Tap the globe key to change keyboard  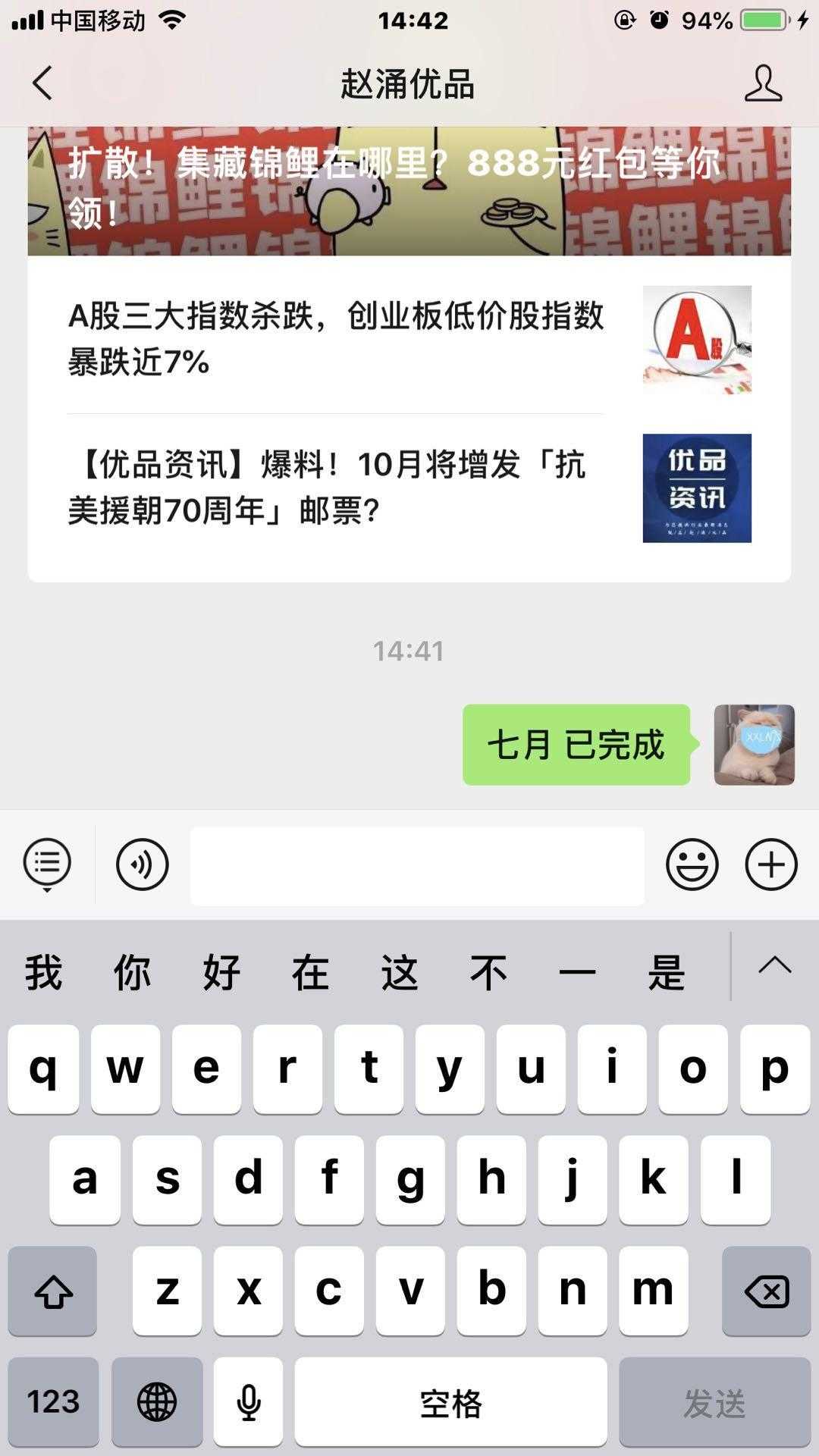[x=157, y=1402]
